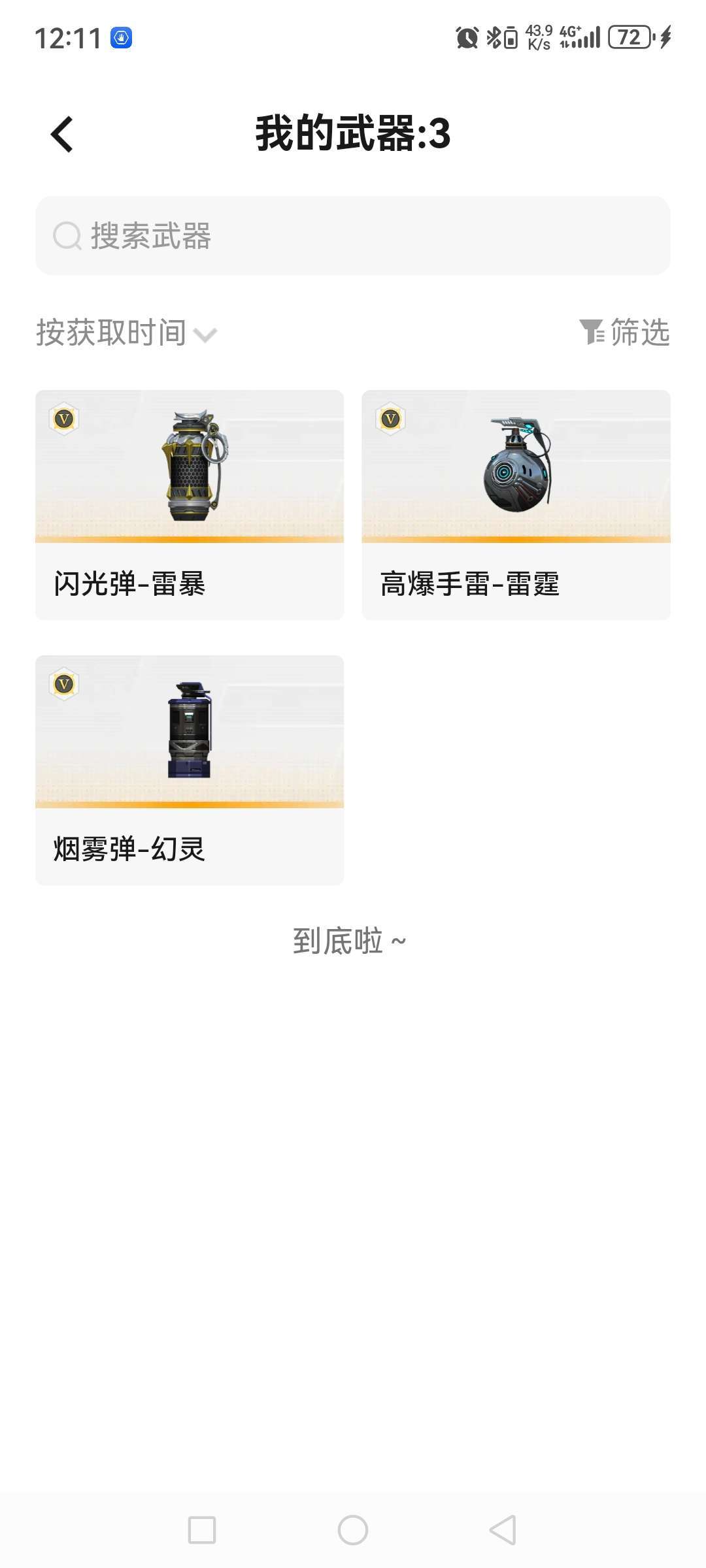Open the 筛选 filter options
706x1568 pixels.
pyautogui.click(x=624, y=332)
